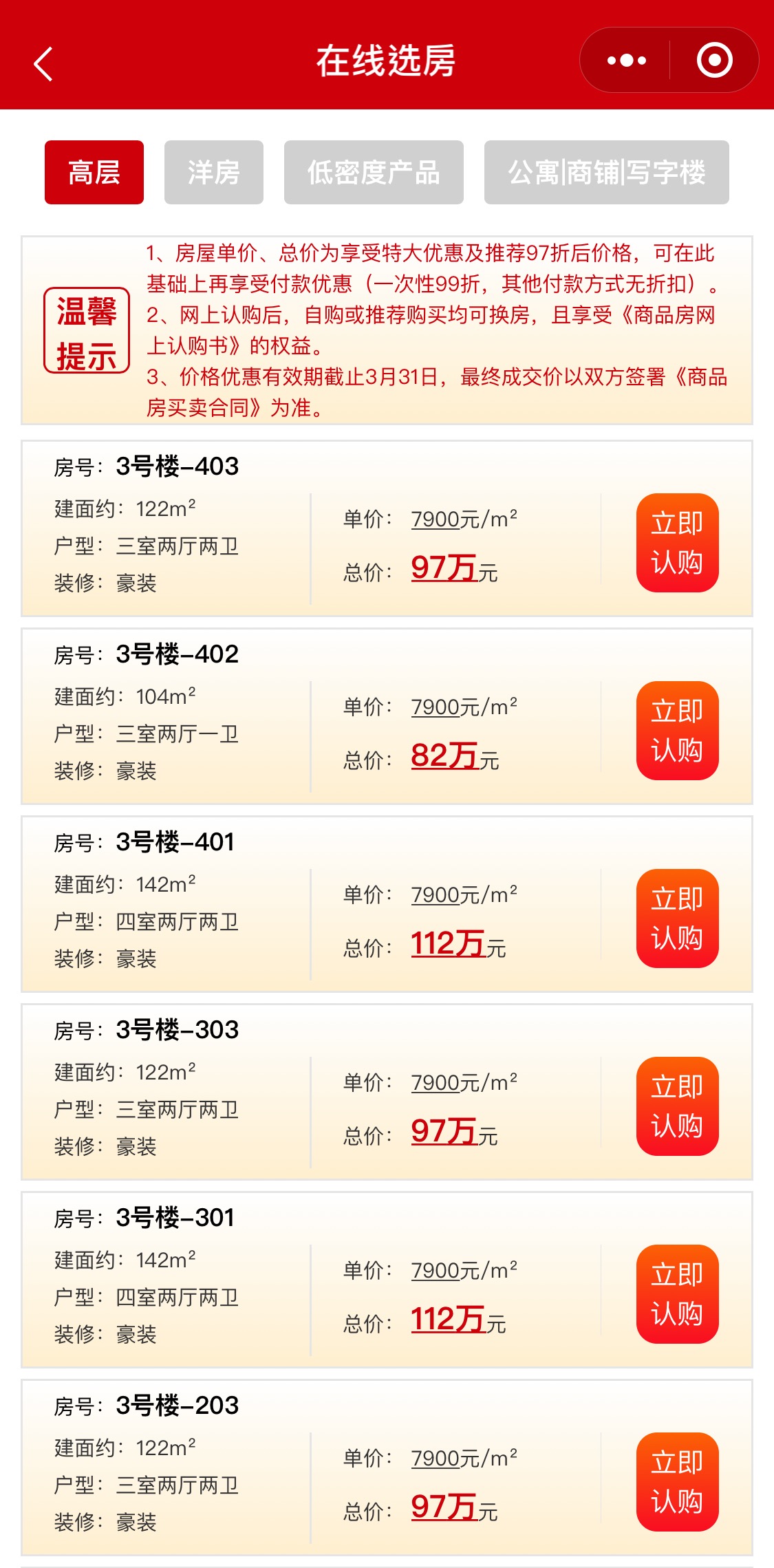The height and width of the screenshot is (1568, 774).
Task: Hit 立即认购 on 3号楼-203
Action: coord(677,1482)
